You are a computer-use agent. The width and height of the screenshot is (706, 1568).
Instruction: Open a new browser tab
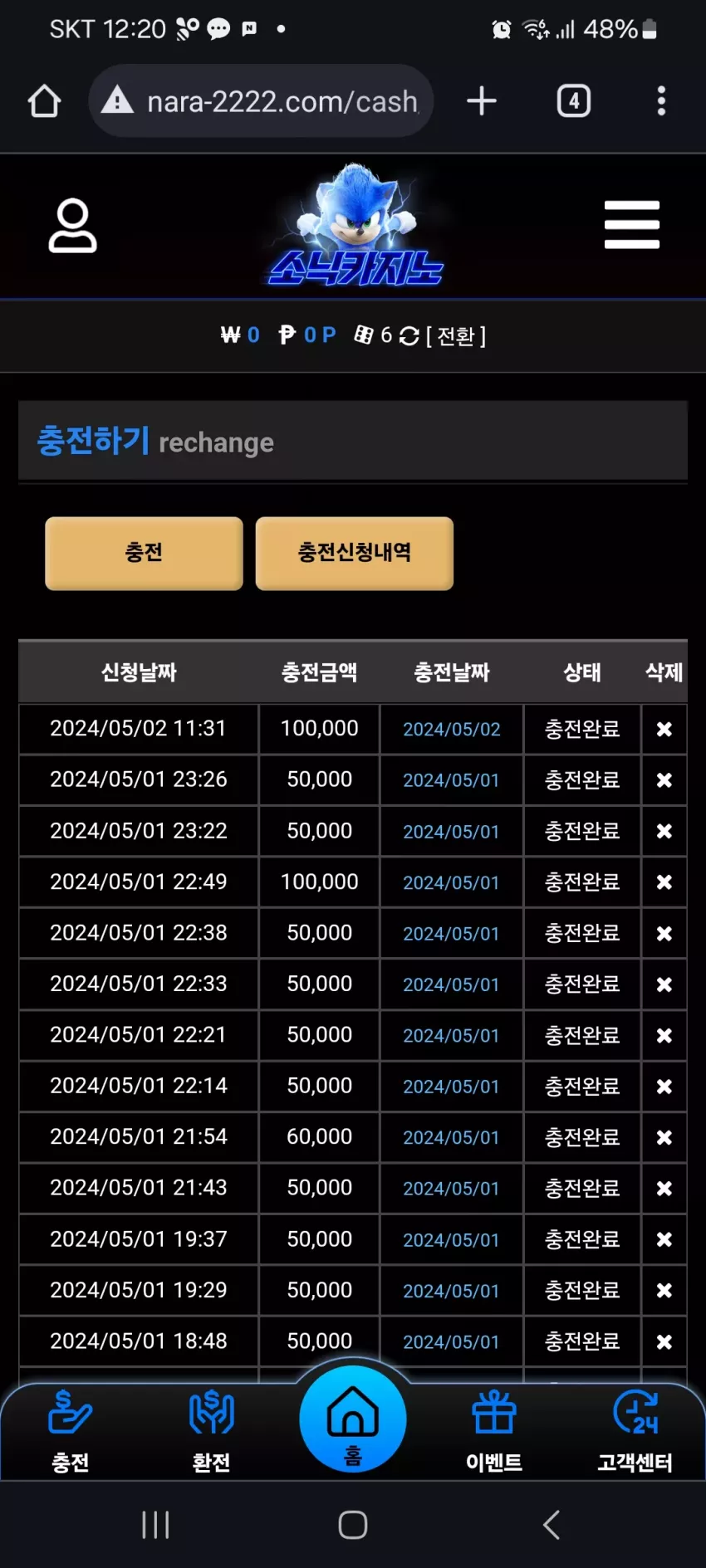tap(482, 101)
